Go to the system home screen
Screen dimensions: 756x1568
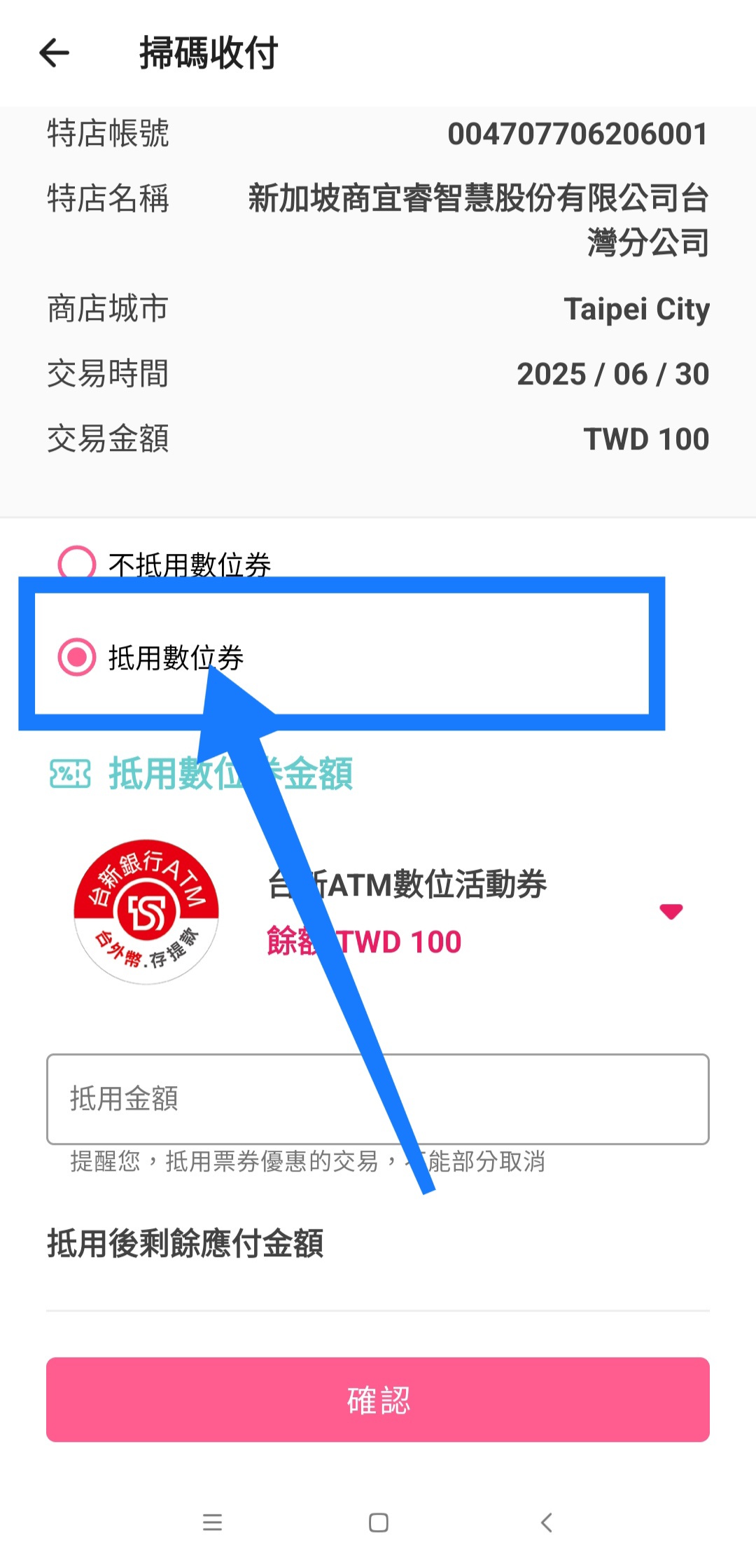tap(378, 1522)
